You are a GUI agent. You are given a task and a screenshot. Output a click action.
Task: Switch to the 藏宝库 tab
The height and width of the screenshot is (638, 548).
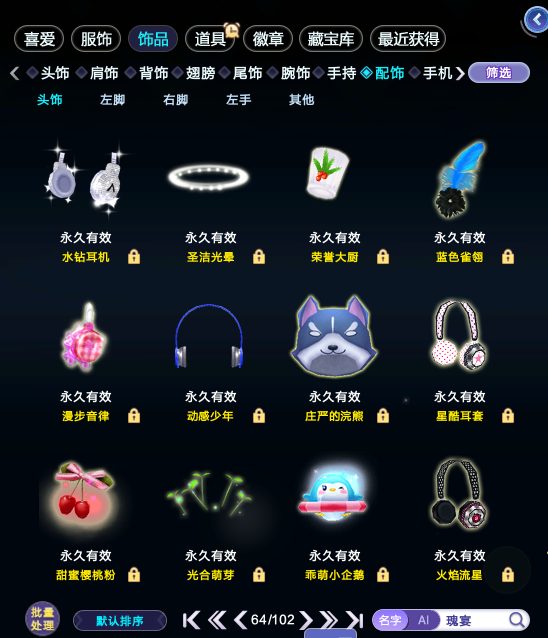[x=330, y=39]
